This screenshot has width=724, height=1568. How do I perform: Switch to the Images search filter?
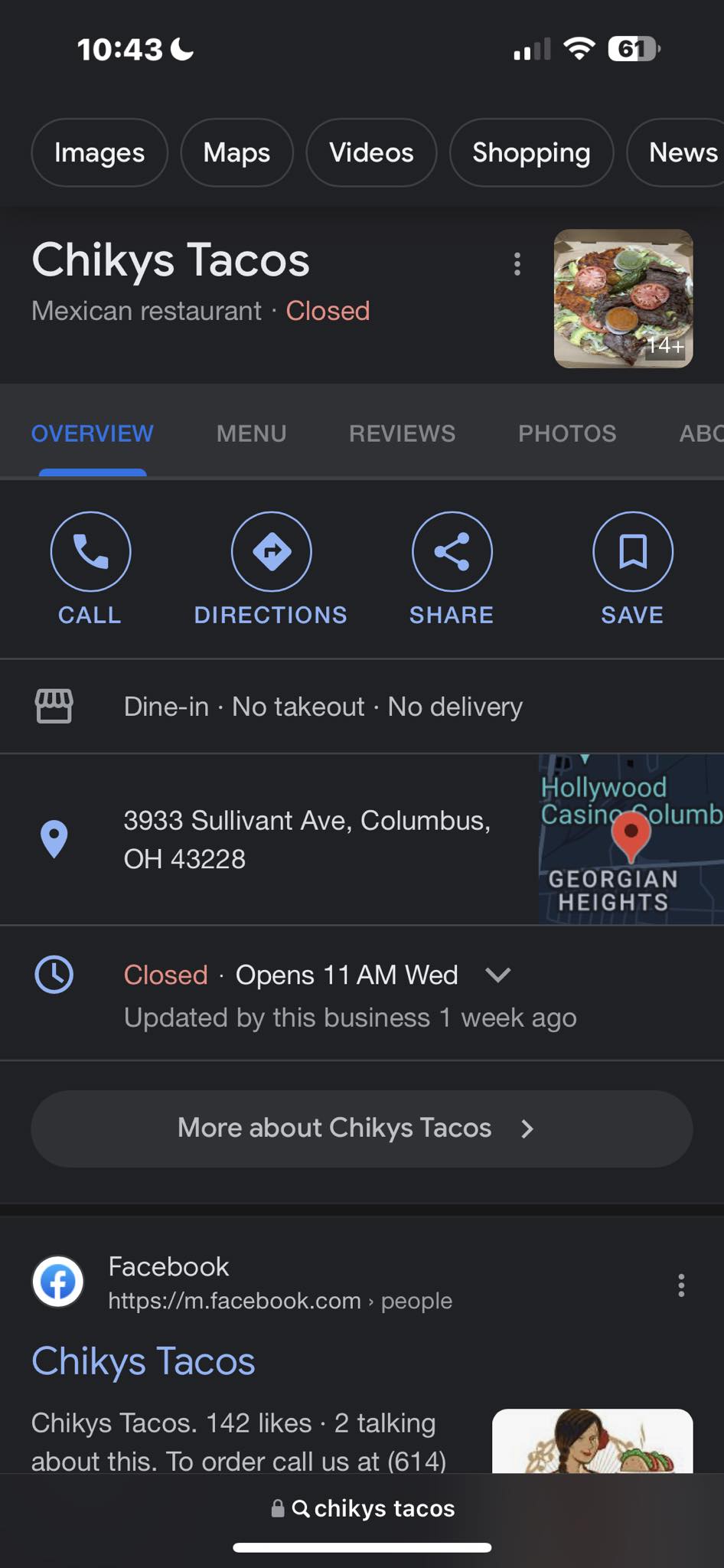[x=99, y=152]
